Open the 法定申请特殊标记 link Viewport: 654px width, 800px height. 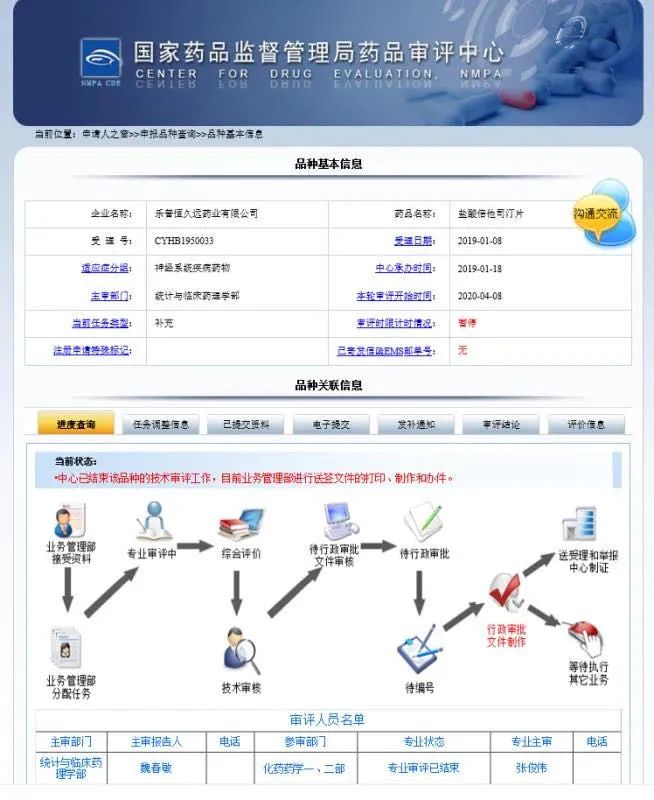(91, 350)
